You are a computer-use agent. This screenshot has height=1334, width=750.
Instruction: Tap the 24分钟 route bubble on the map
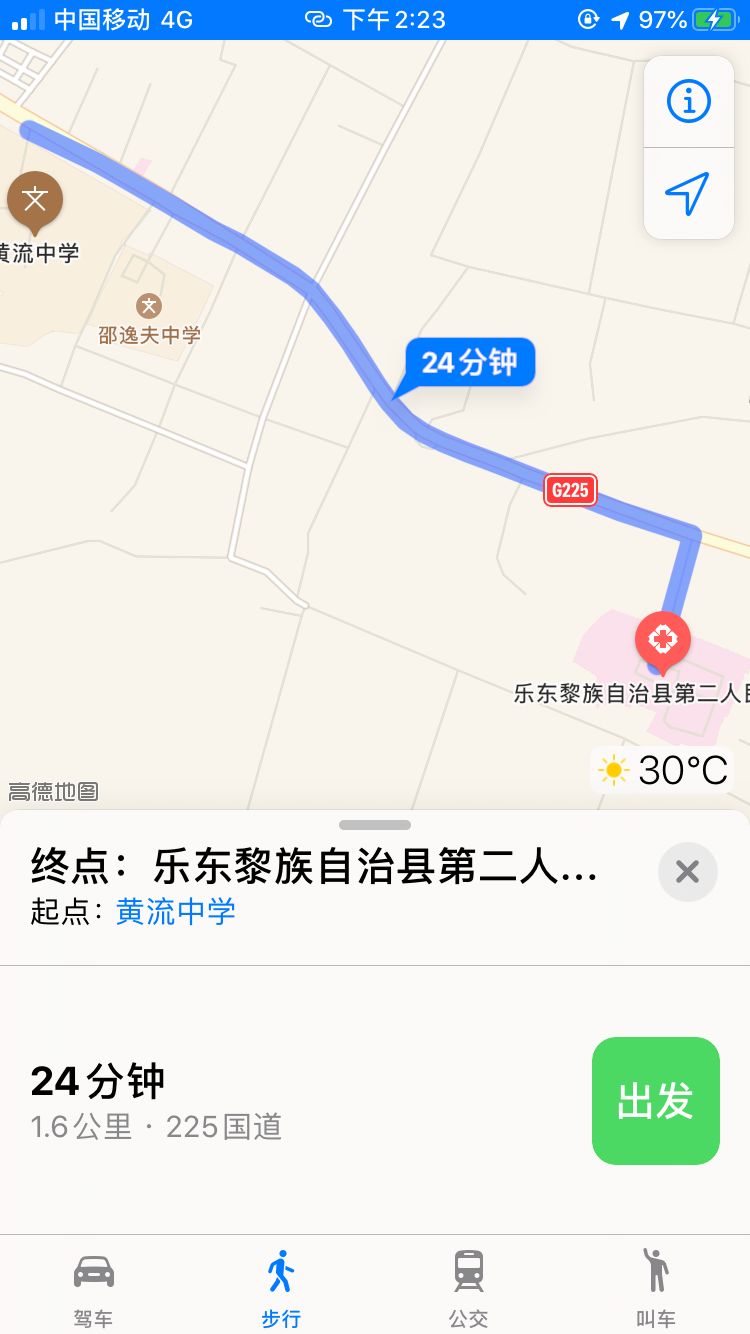point(468,363)
